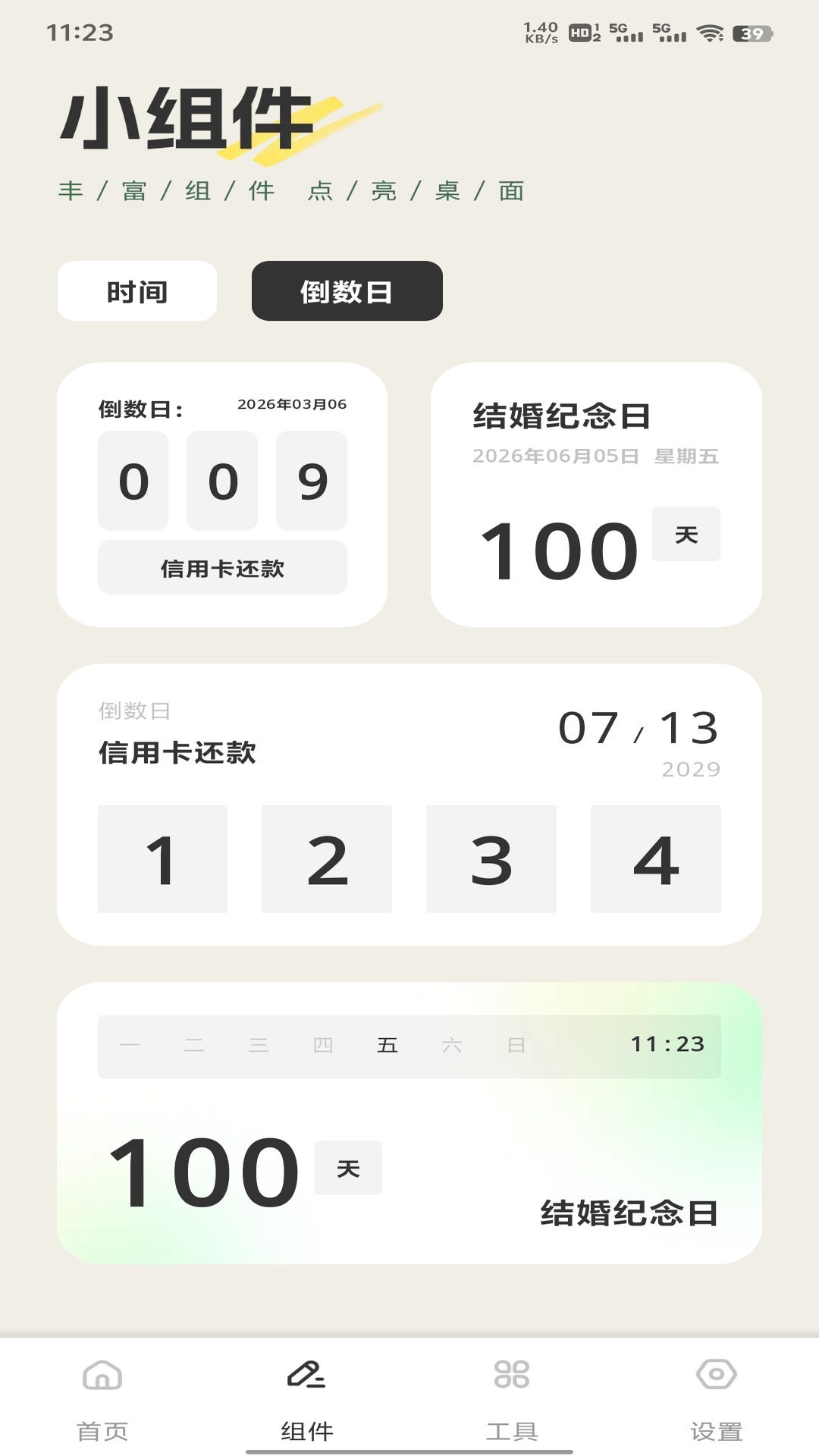This screenshot has width=819, height=1456.
Task: Select 一 in the weekday strip
Action: [x=130, y=1044]
